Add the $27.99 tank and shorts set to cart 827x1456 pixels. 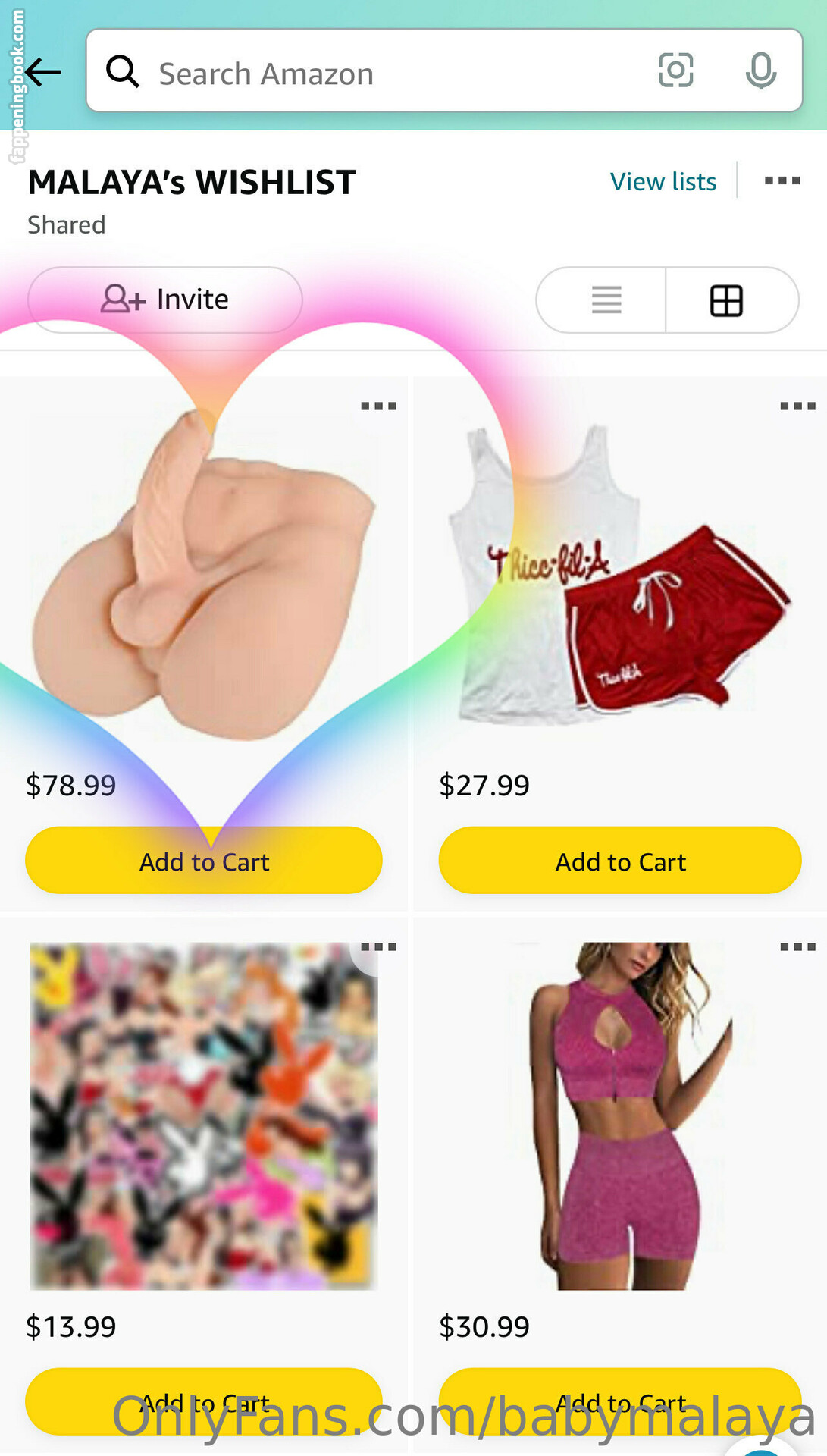620,861
